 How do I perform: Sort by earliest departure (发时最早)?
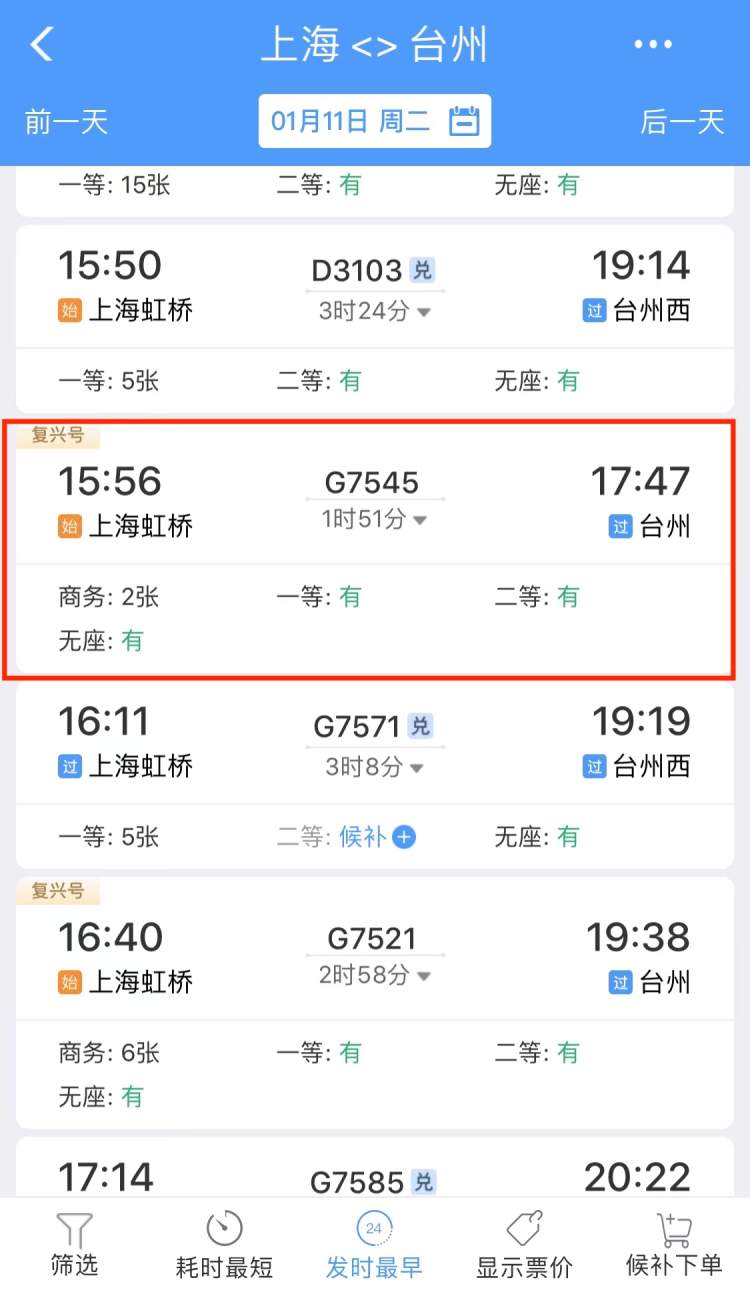point(374,1245)
